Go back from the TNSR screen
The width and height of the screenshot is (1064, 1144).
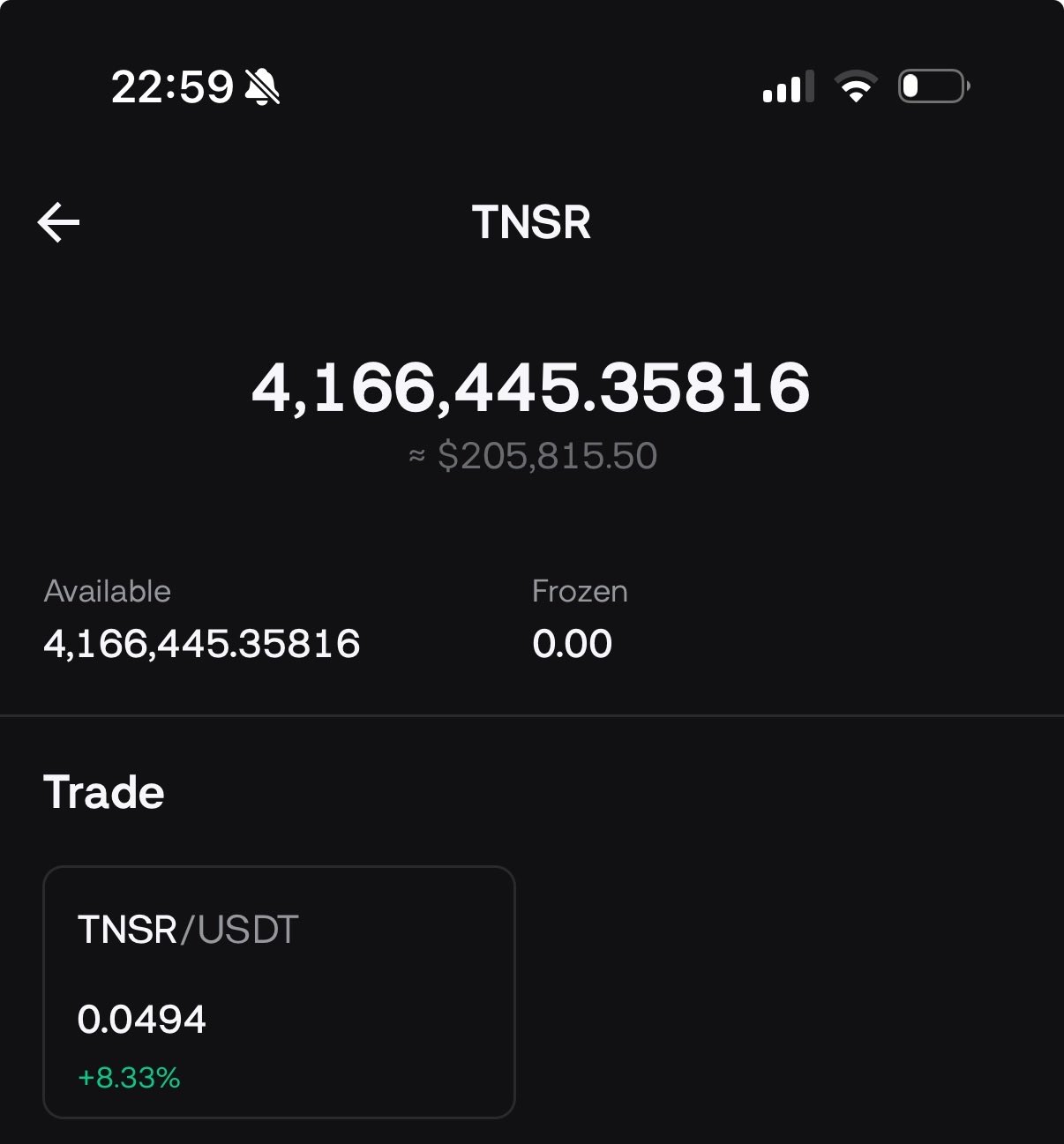tap(59, 222)
